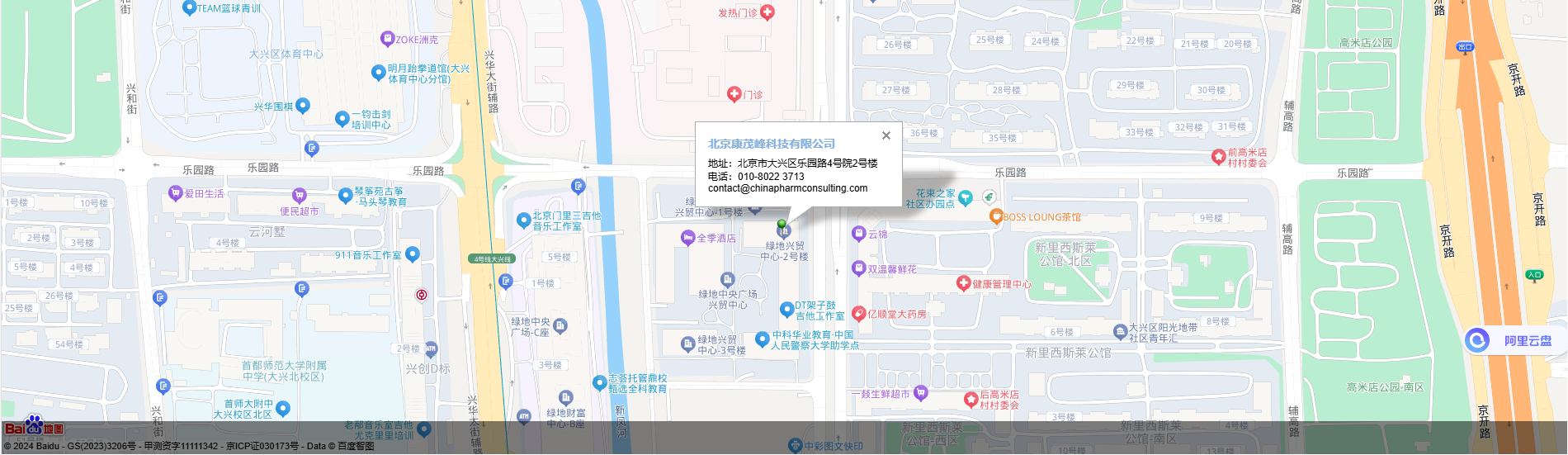Select the BOSS LOUNG茶馆 map point

(996, 216)
